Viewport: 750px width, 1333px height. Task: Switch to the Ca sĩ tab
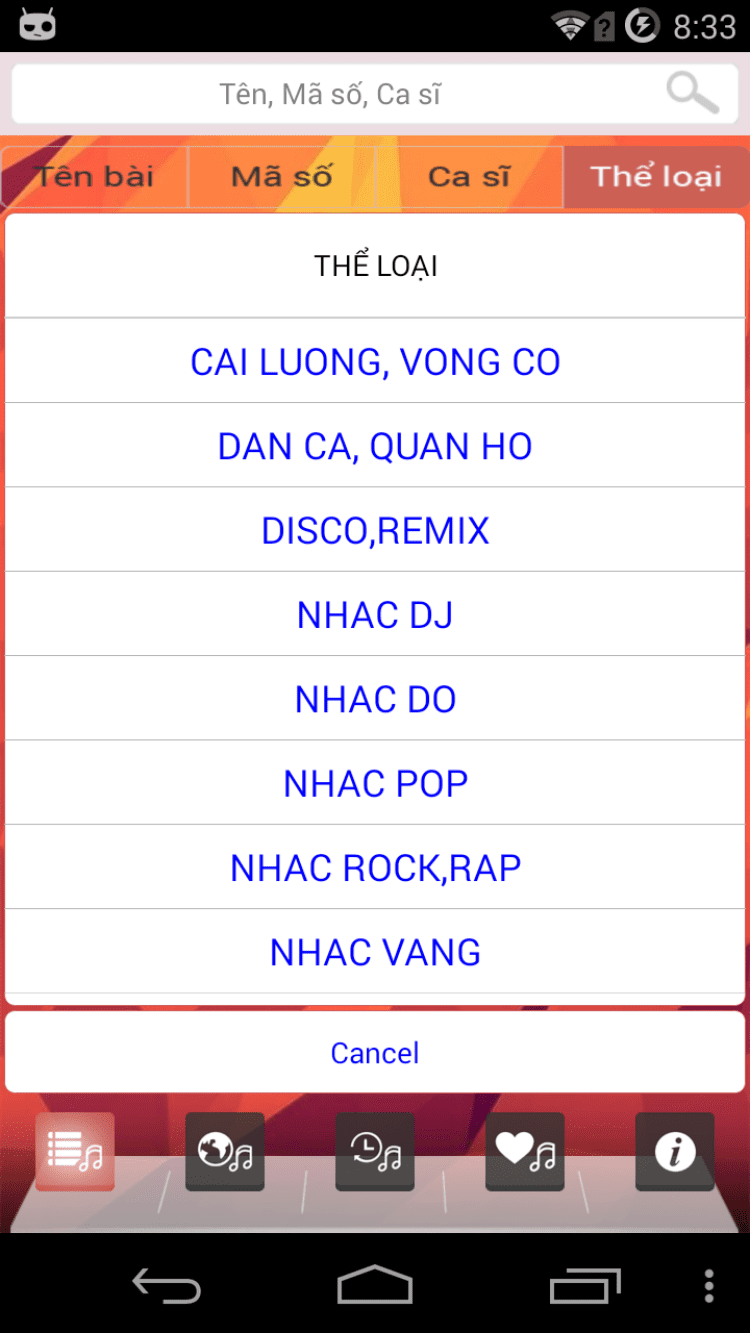469,177
